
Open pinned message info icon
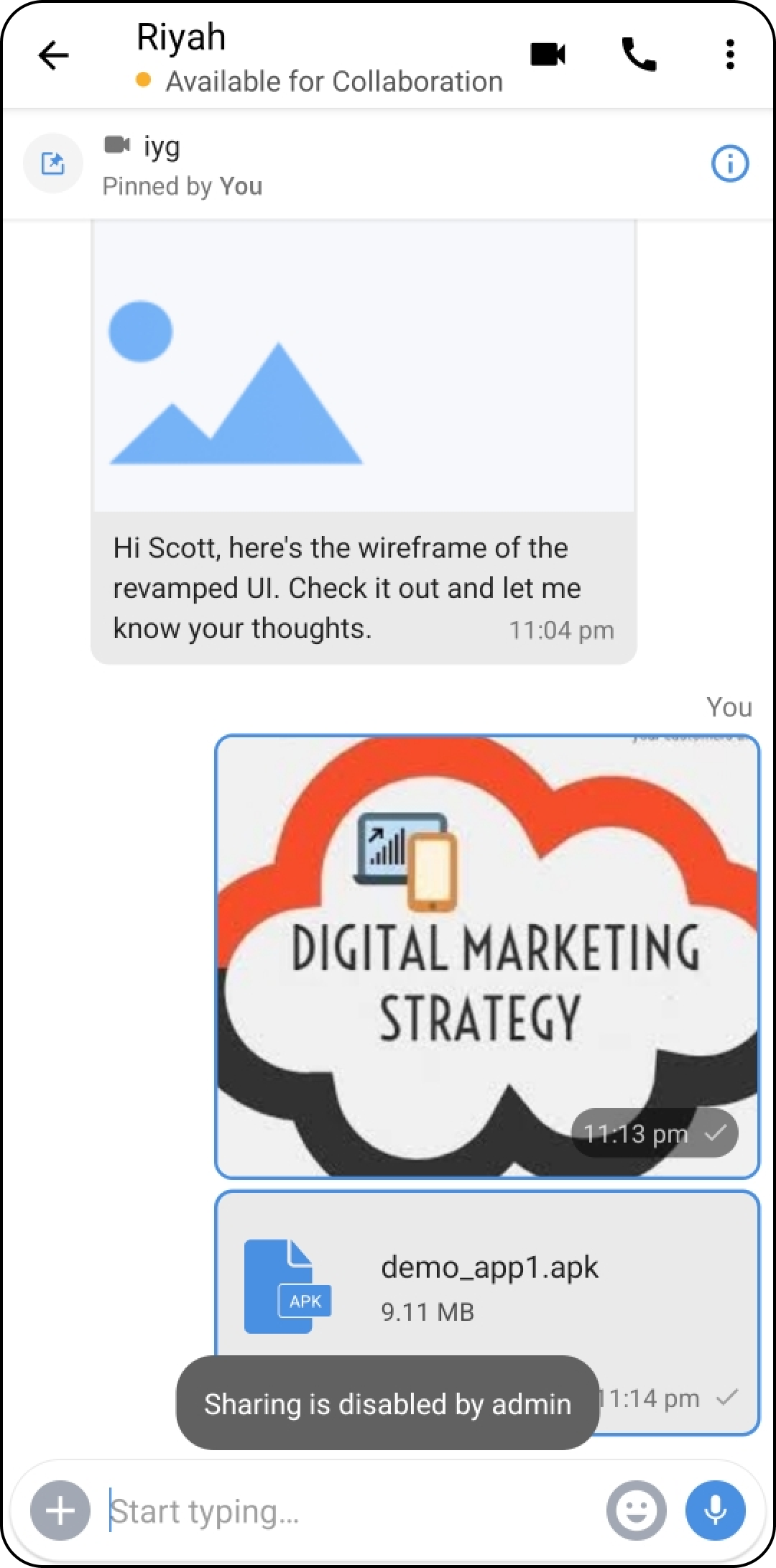pos(729,164)
